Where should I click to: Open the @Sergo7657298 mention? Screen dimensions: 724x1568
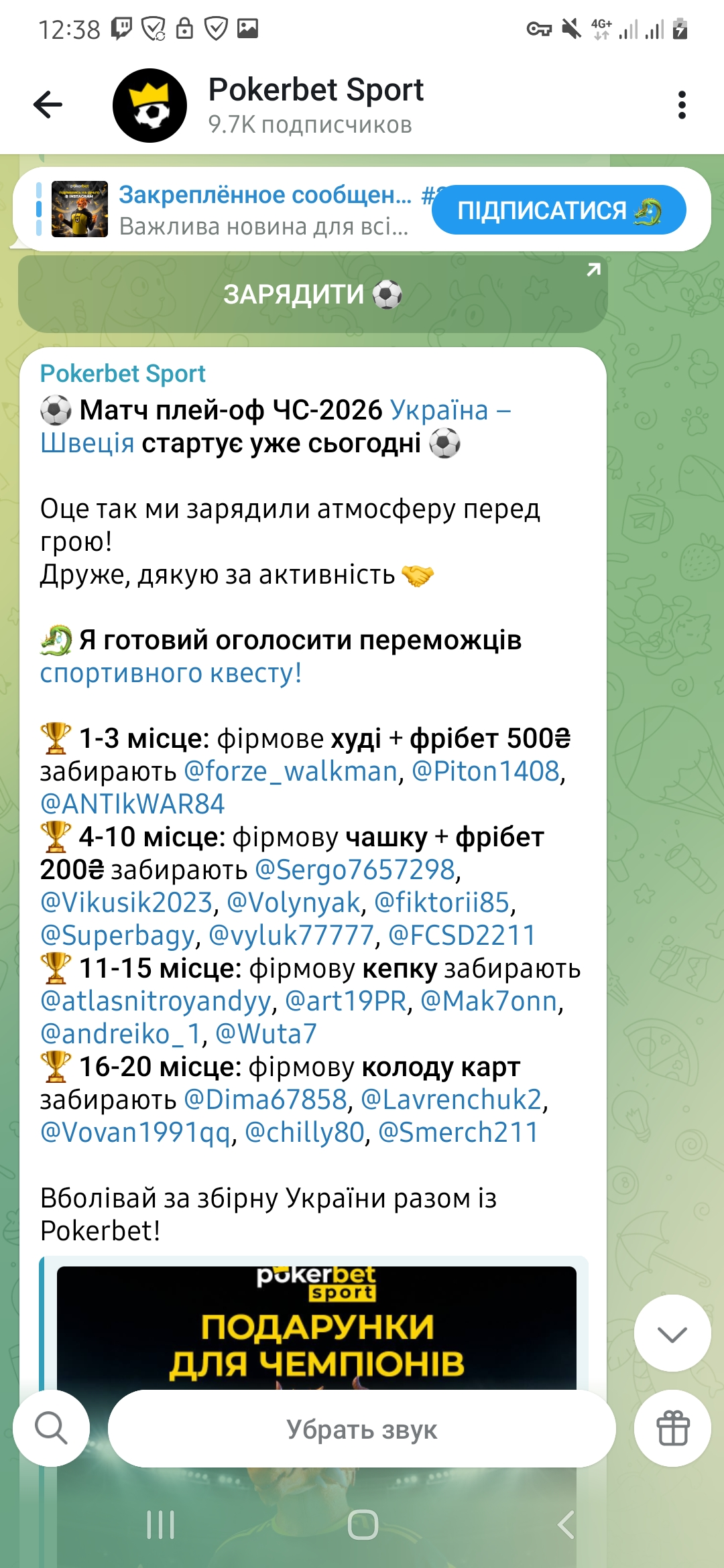355,870
